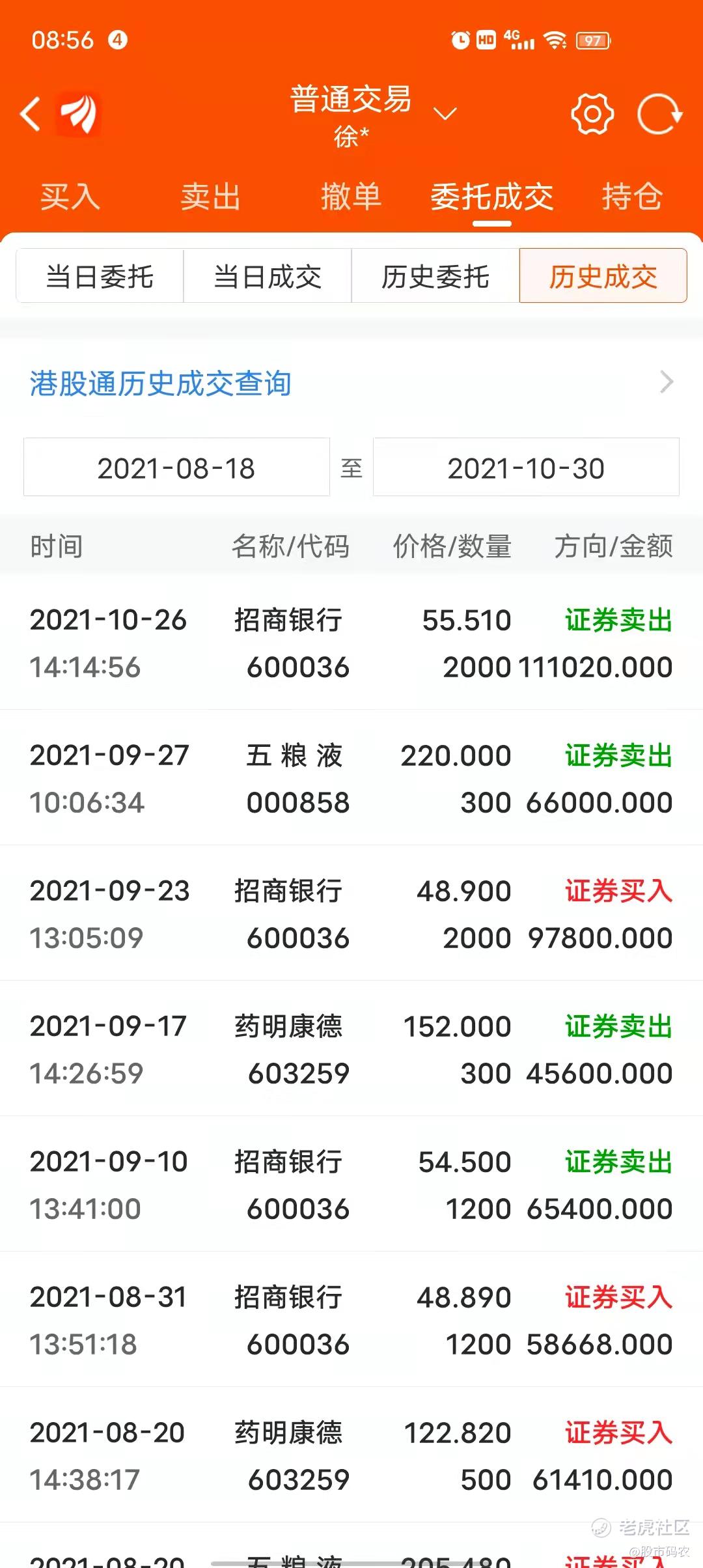Go to the 持仓 tab
703x1568 pixels.
click(x=633, y=197)
